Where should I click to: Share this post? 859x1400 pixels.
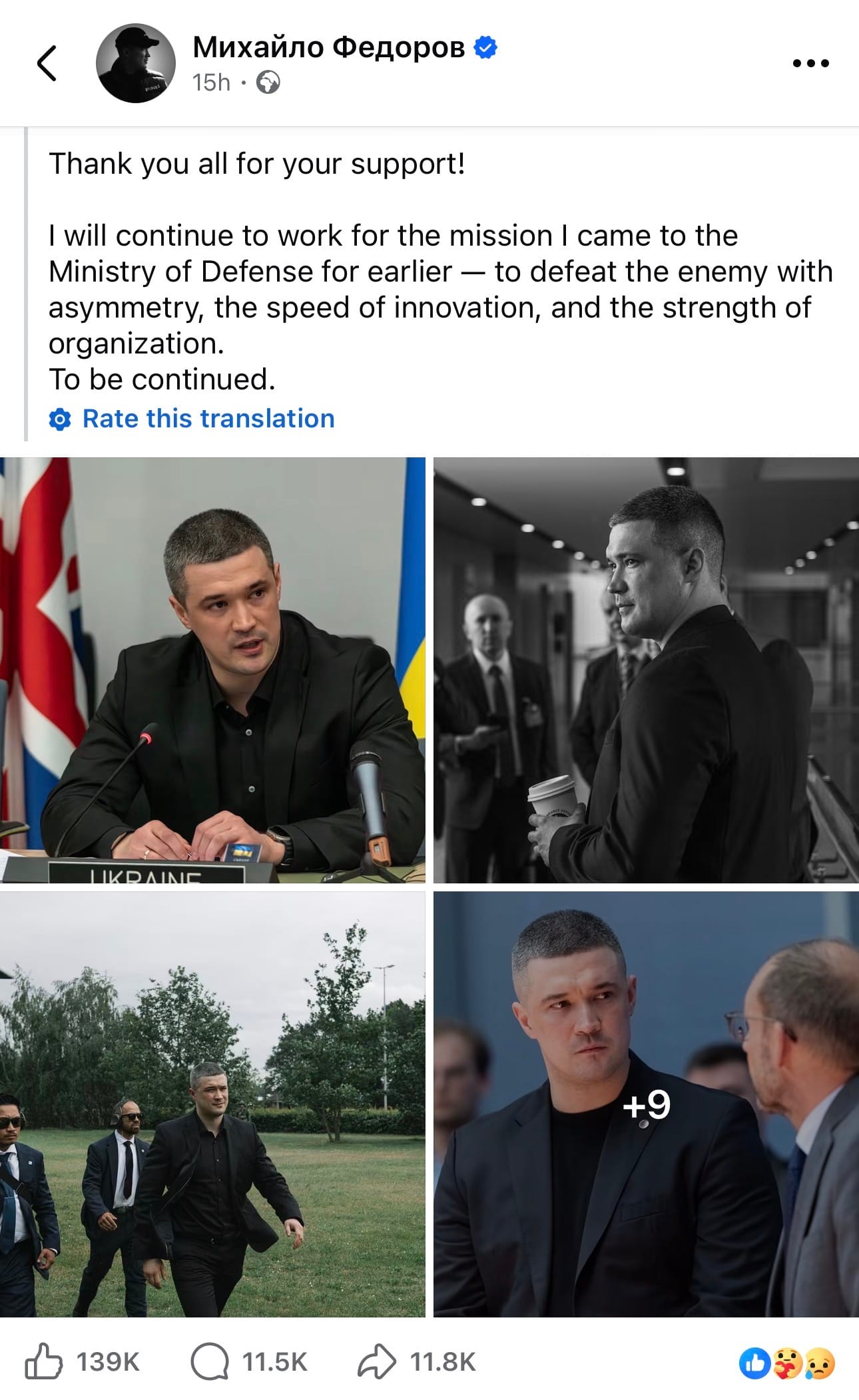click(417, 1362)
